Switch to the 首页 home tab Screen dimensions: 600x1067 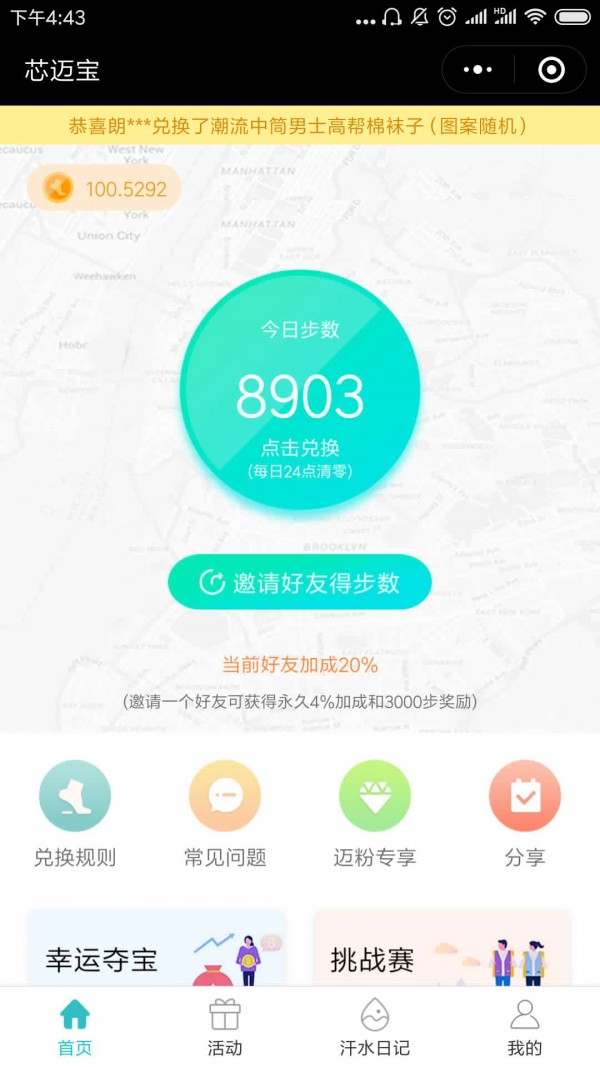(75, 1027)
